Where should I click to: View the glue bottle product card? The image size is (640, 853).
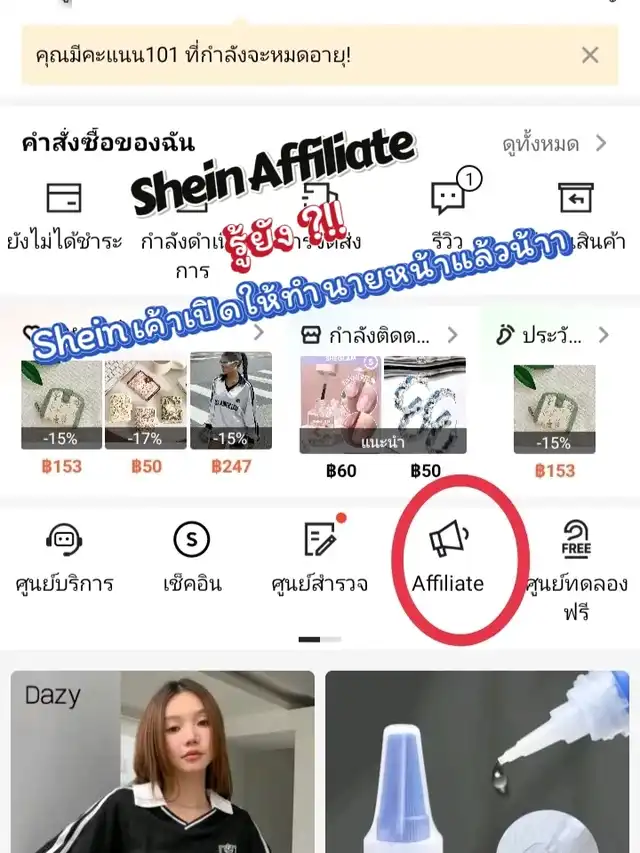click(476, 762)
